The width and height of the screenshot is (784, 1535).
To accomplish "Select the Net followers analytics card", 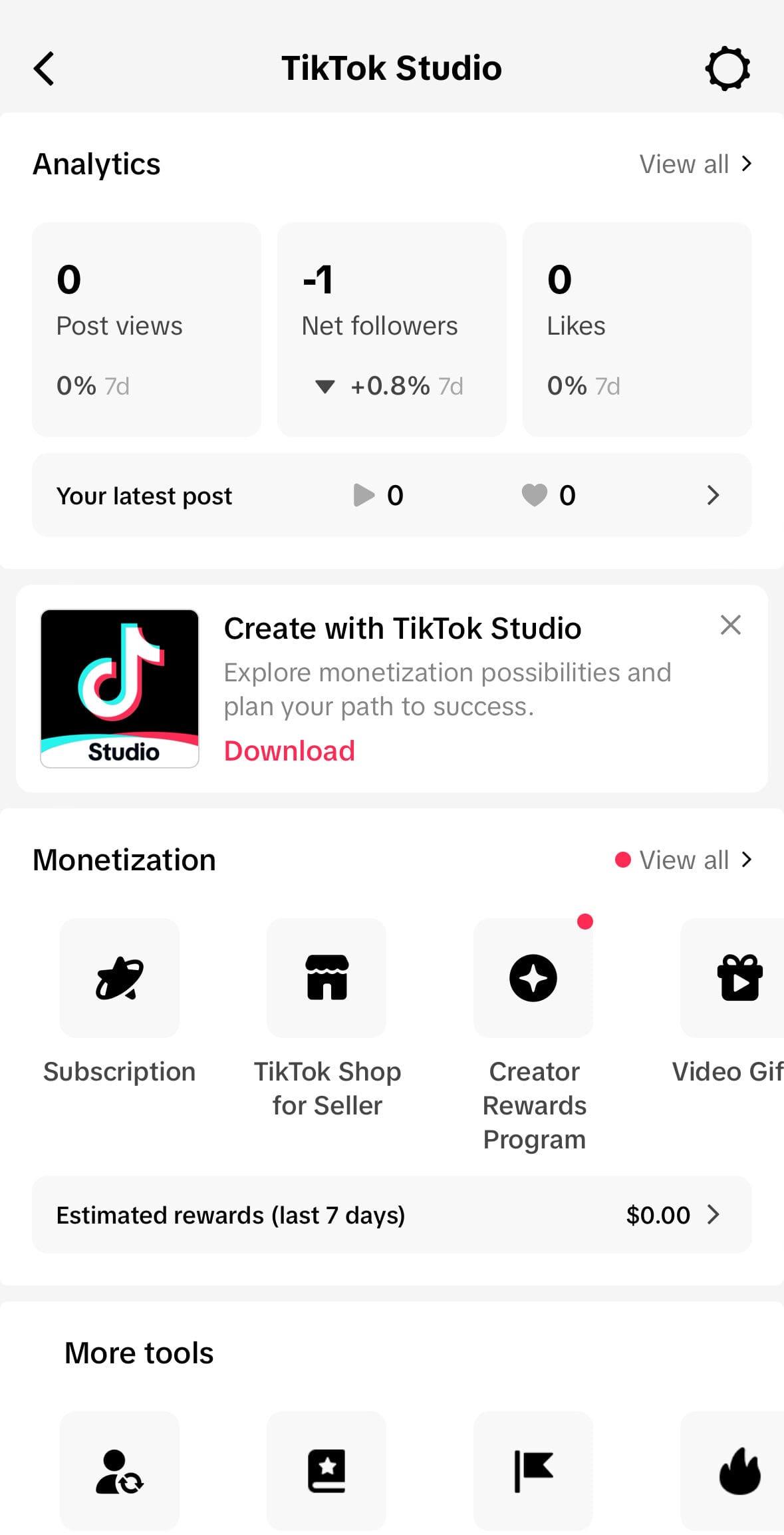I will pos(392,327).
